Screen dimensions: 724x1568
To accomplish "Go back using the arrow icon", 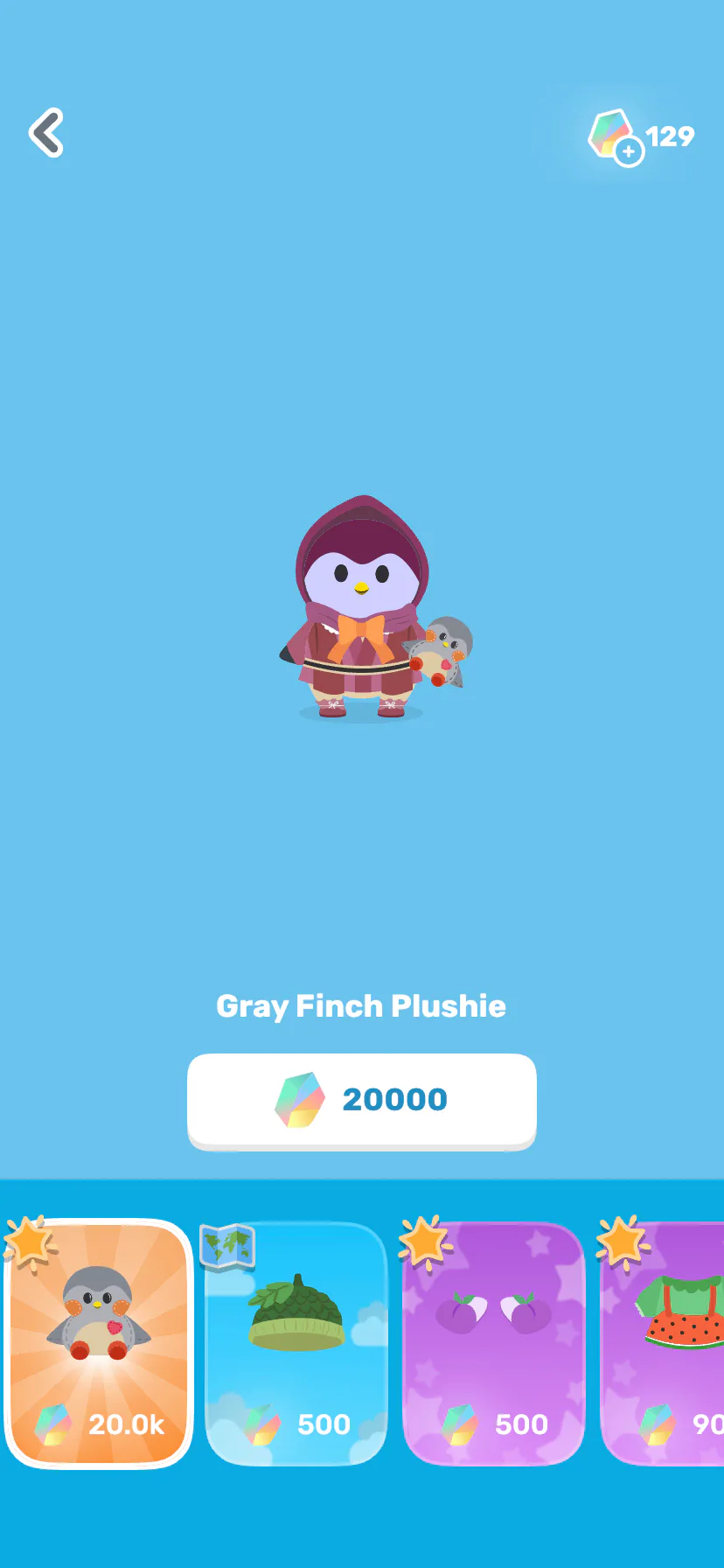I will tap(46, 133).
